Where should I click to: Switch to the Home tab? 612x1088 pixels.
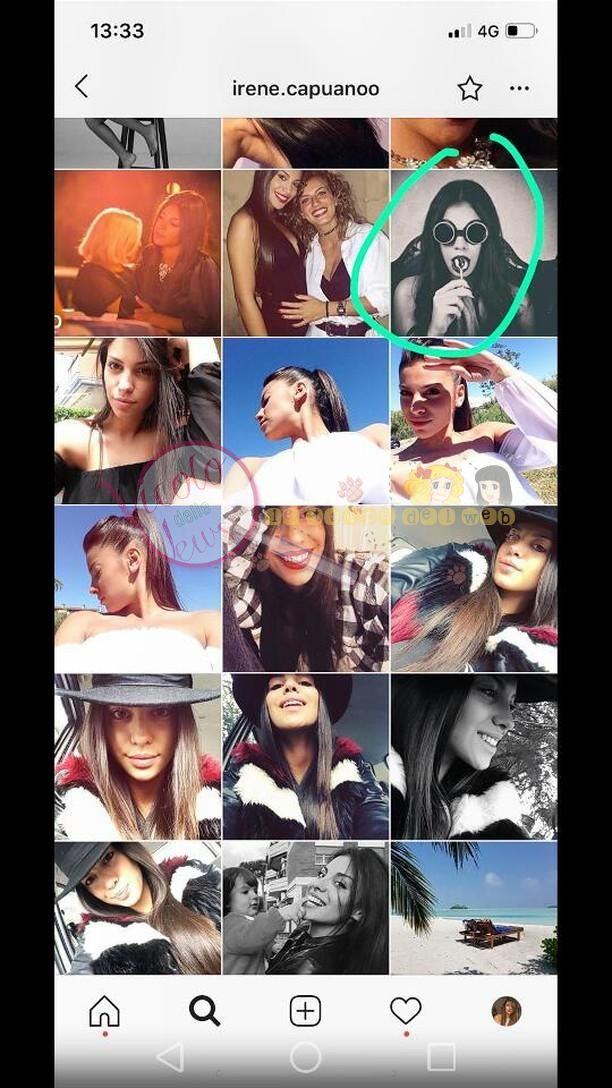[x=104, y=1011]
